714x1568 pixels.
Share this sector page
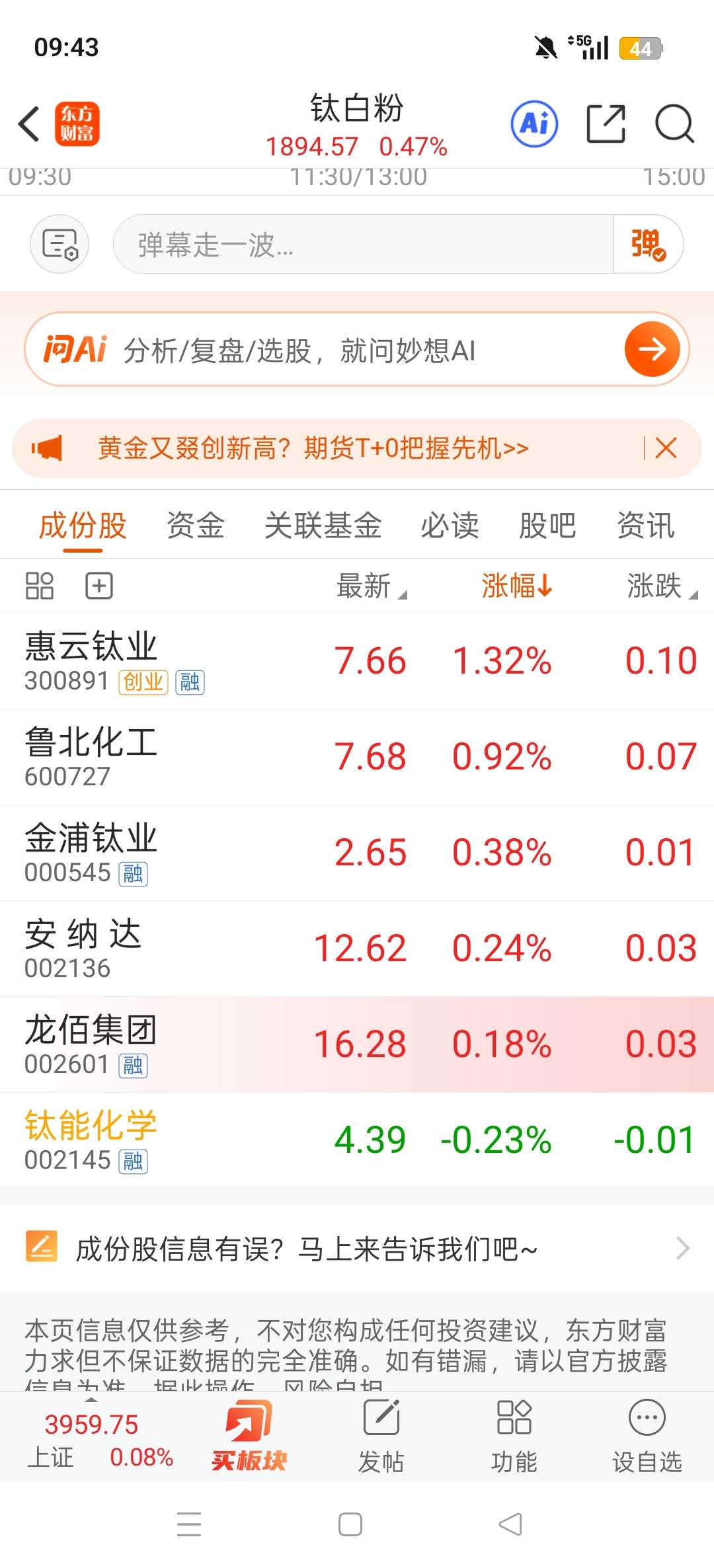pos(606,124)
